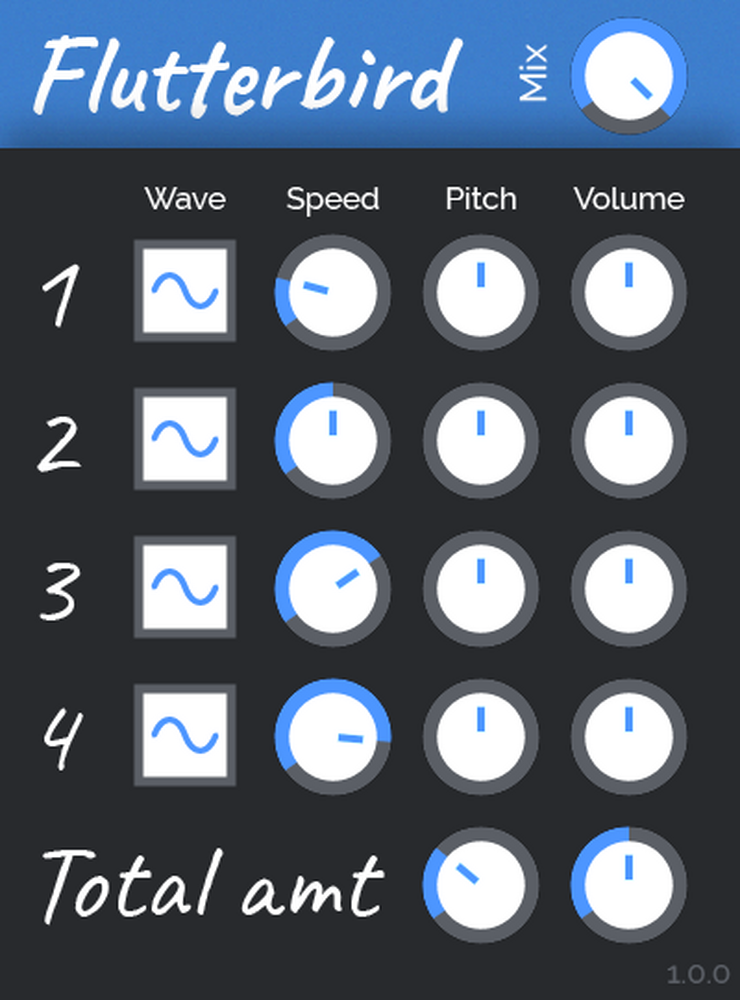This screenshot has height=1000, width=740.
Task: Select the Speed knob in row 1
Action: [x=333, y=291]
